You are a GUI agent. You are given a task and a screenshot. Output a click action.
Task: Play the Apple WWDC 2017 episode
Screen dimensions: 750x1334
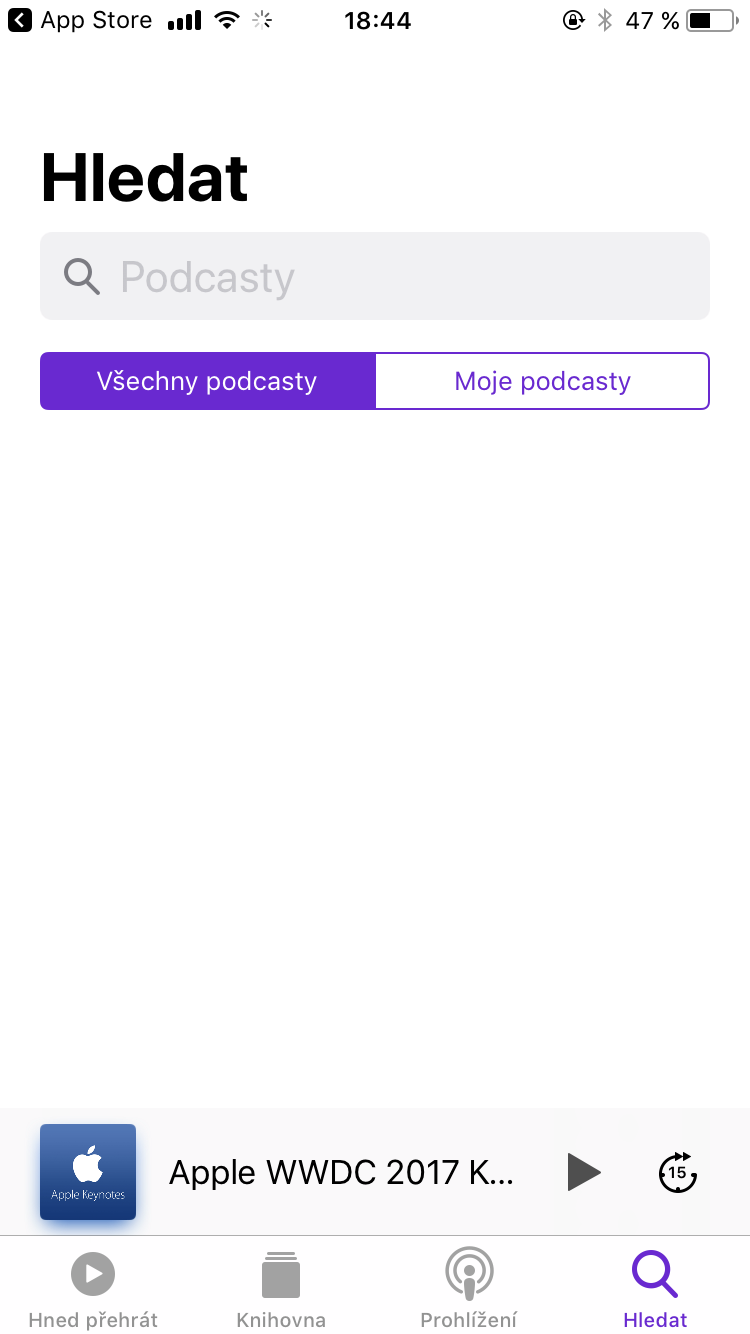coord(583,1172)
